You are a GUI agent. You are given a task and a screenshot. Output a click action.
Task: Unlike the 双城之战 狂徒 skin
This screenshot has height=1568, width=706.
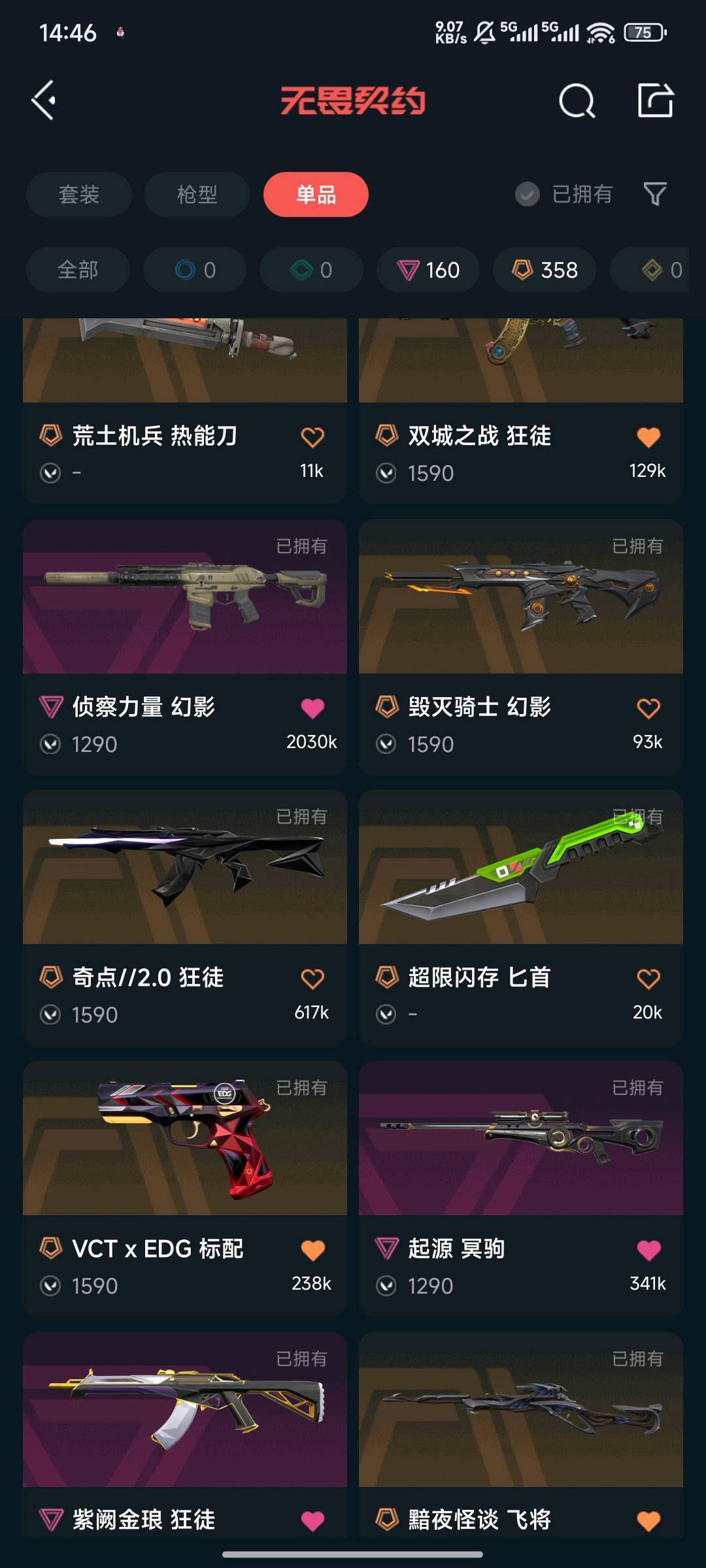[648, 437]
